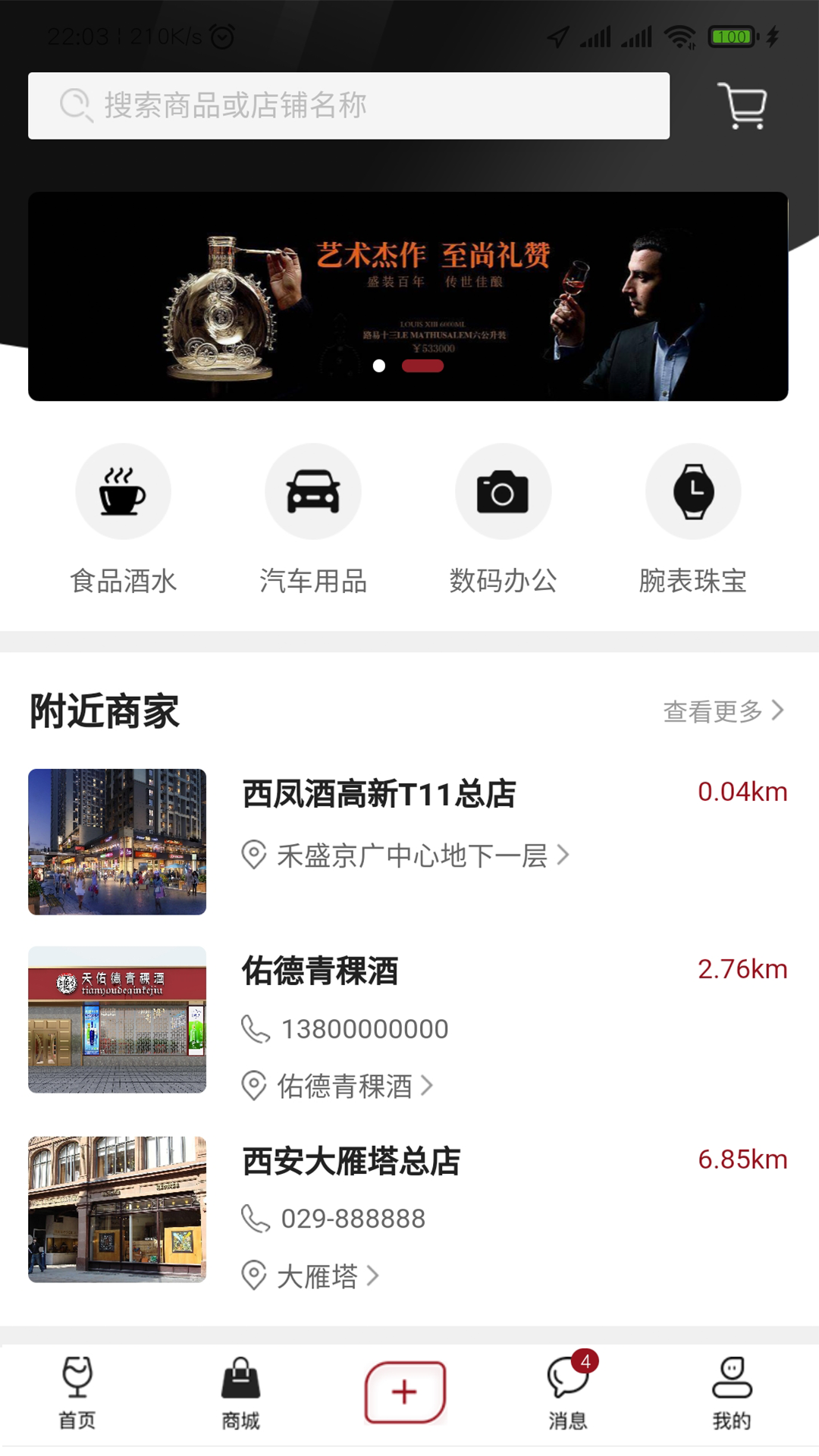This screenshot has width=819, height=1456.
Task: Open the 佑德青稞酒 store
Action: (x=320, y=971)
